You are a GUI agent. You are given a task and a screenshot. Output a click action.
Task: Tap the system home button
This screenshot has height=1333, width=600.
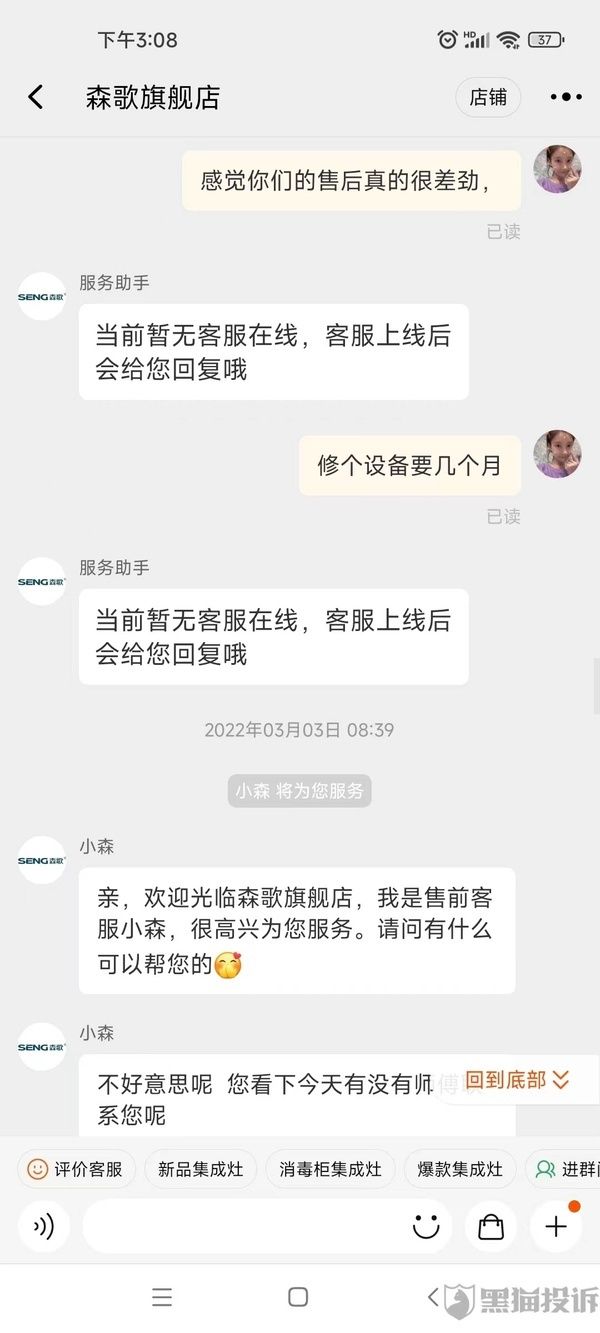[298, 1297]
